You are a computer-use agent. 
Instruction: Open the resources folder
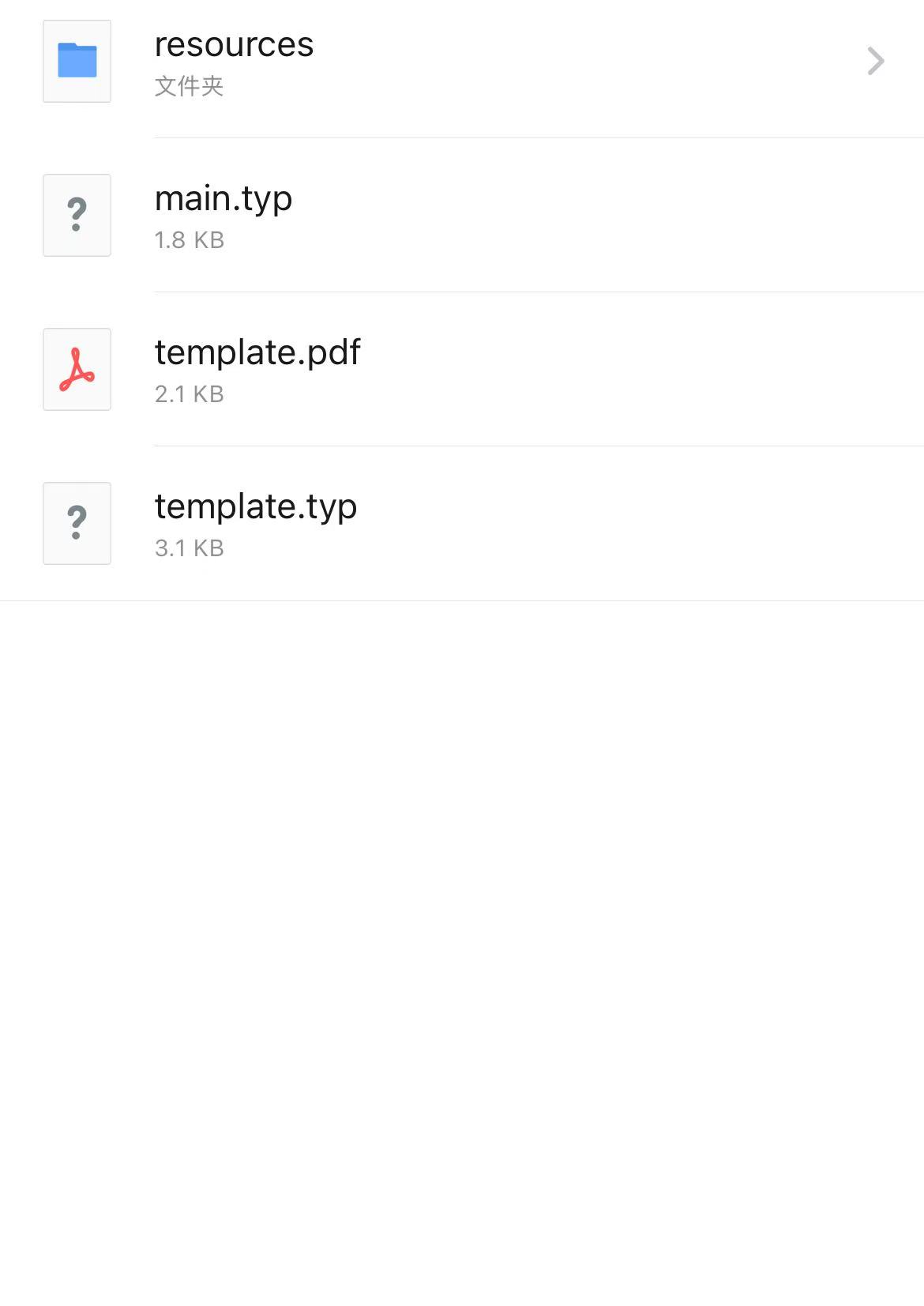pyautogui.click(x=234, y=61)
